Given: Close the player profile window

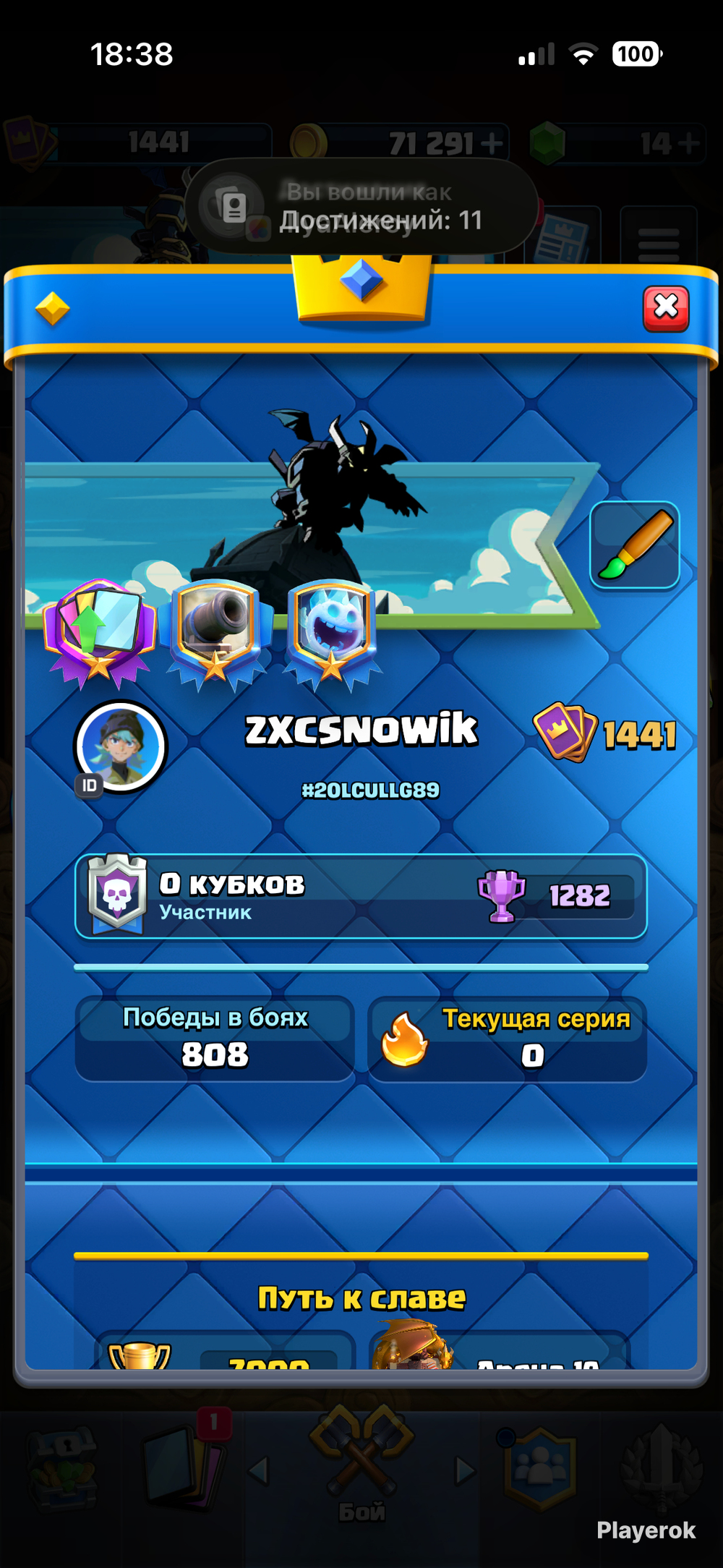Looking at the screenshot, I should (666, 309).
